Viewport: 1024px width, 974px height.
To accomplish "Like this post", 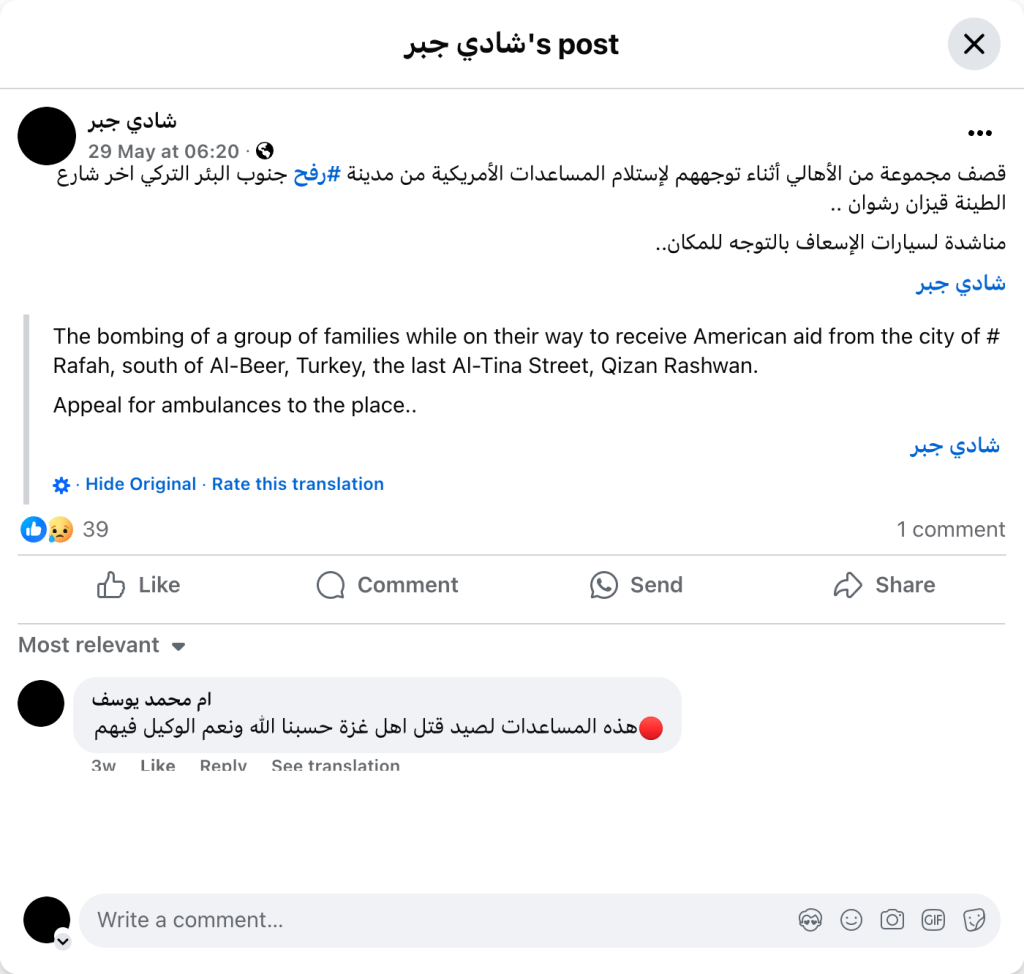I will pyautogui.click(x=139, y=585).
